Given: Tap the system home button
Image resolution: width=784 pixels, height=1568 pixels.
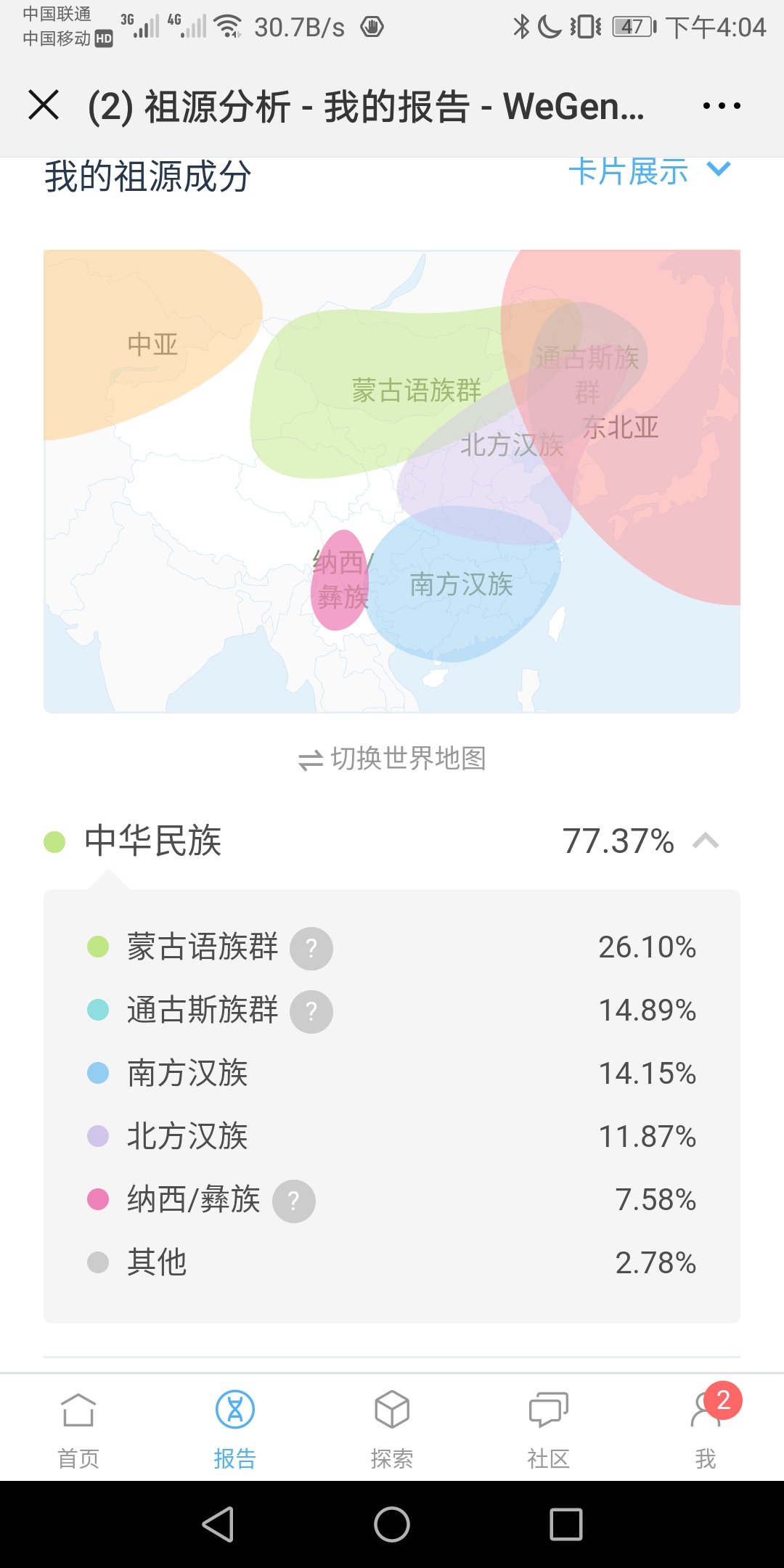Looking at the screenshot, I should tap(392, 1524).
